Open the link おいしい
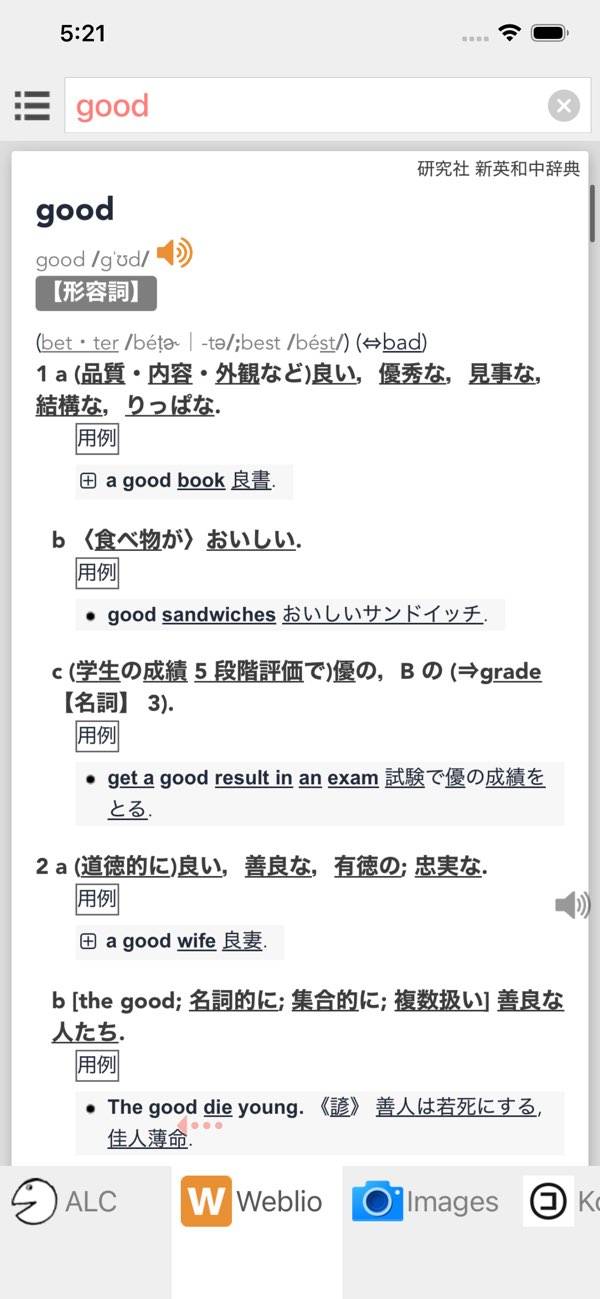This screenshot has height=1299, width=600. click(251, 540)
